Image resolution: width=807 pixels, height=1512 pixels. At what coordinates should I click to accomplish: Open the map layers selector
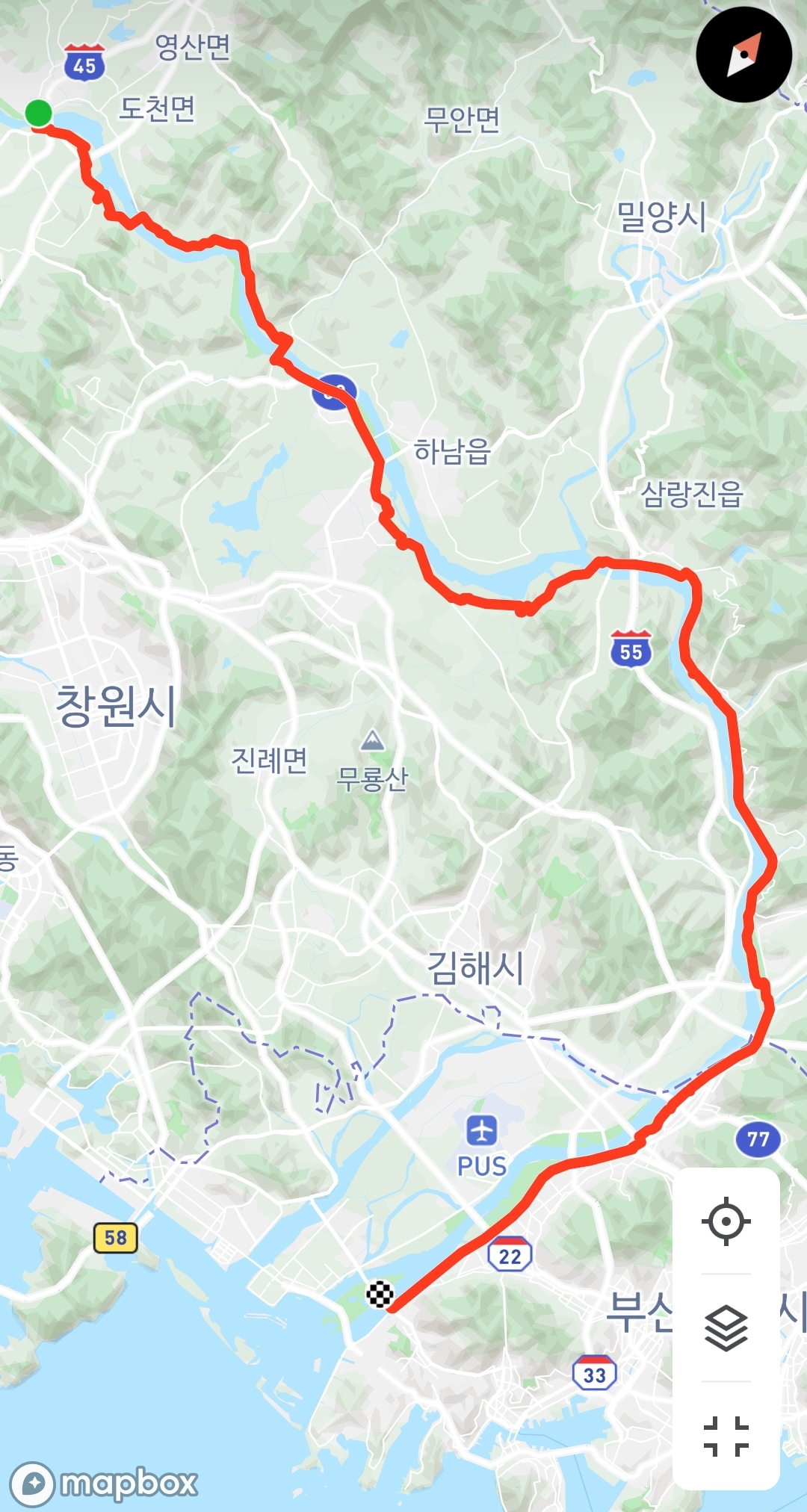coord(726,1328)
